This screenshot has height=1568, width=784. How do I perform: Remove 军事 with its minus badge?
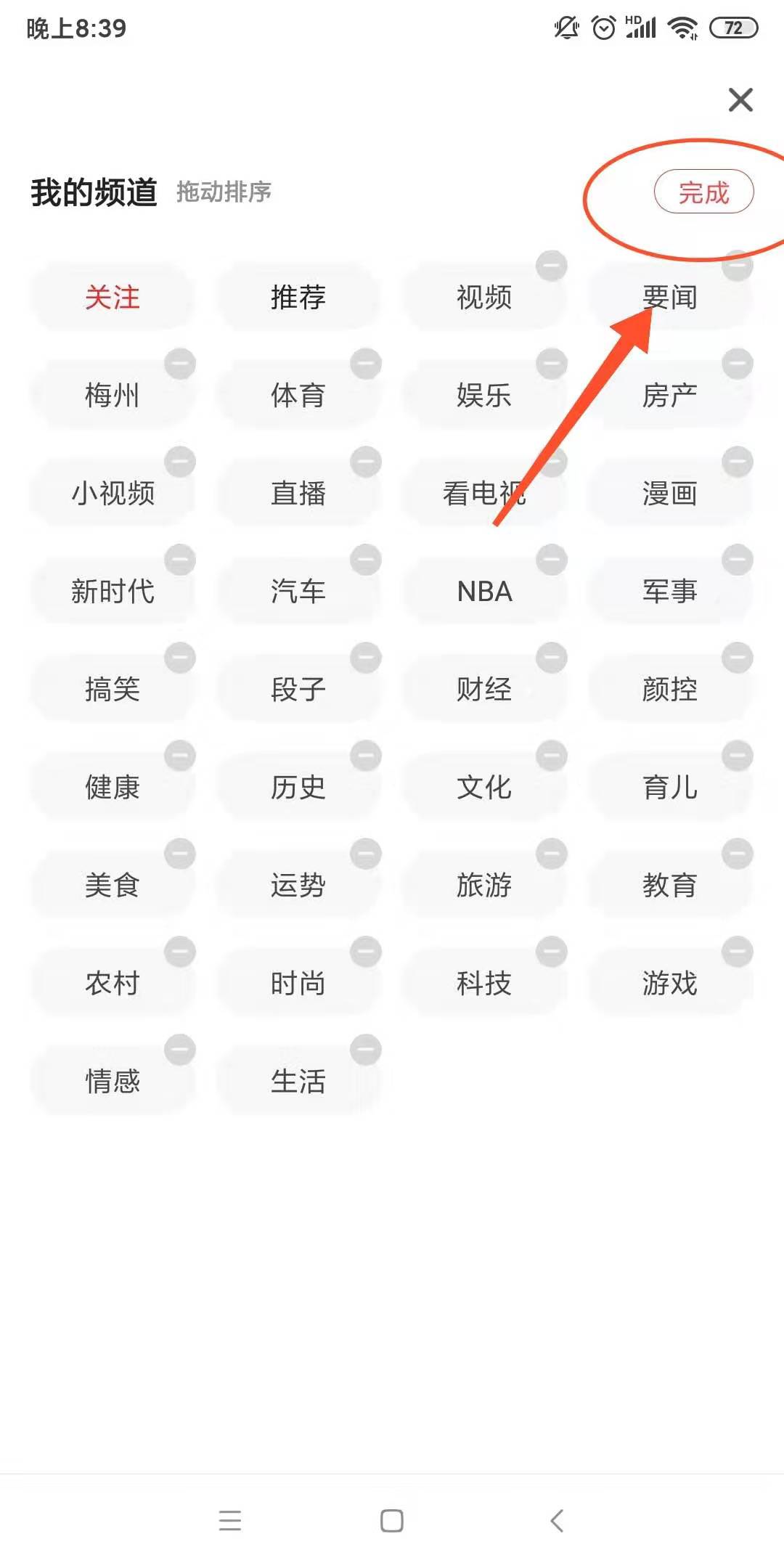tap(738, 560)
